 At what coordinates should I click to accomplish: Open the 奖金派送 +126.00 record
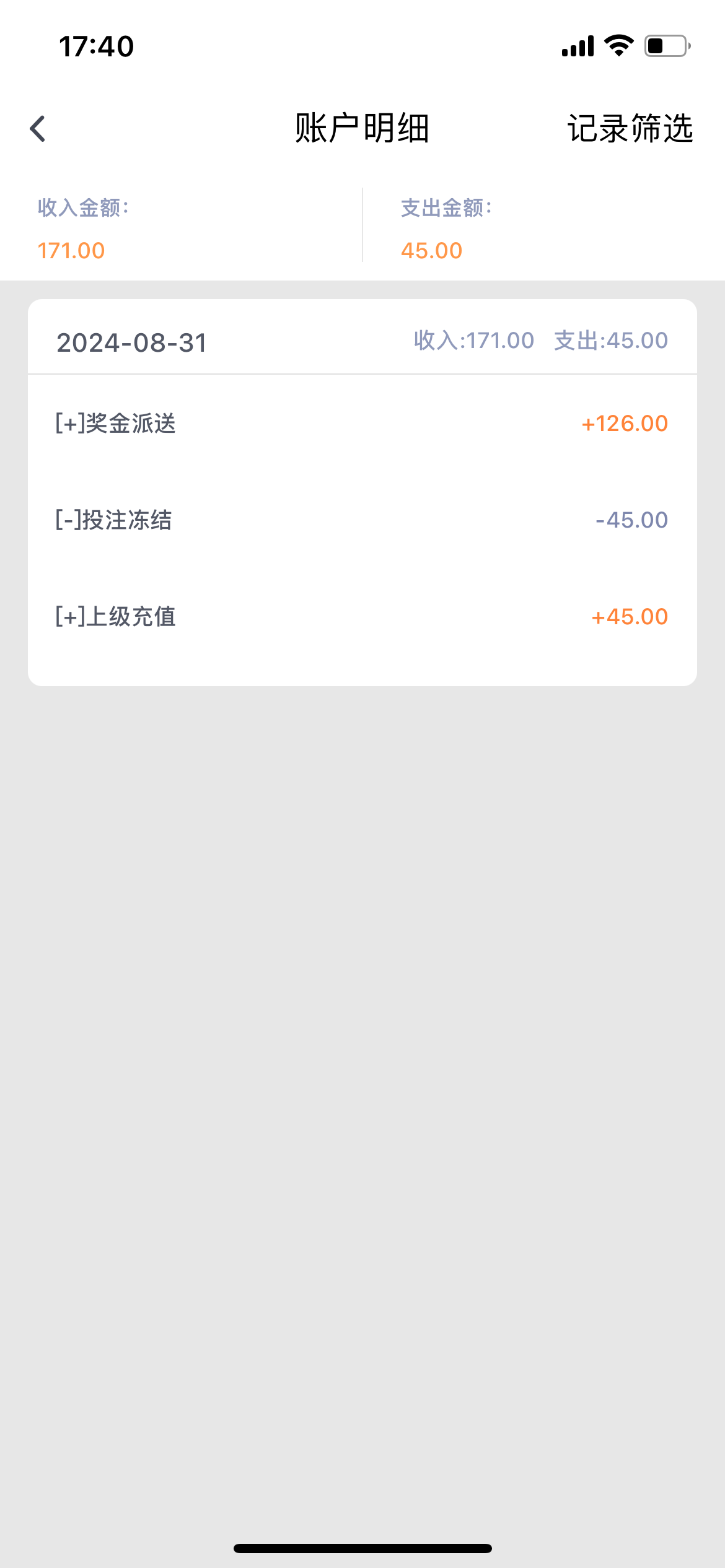tap(362, 424)
